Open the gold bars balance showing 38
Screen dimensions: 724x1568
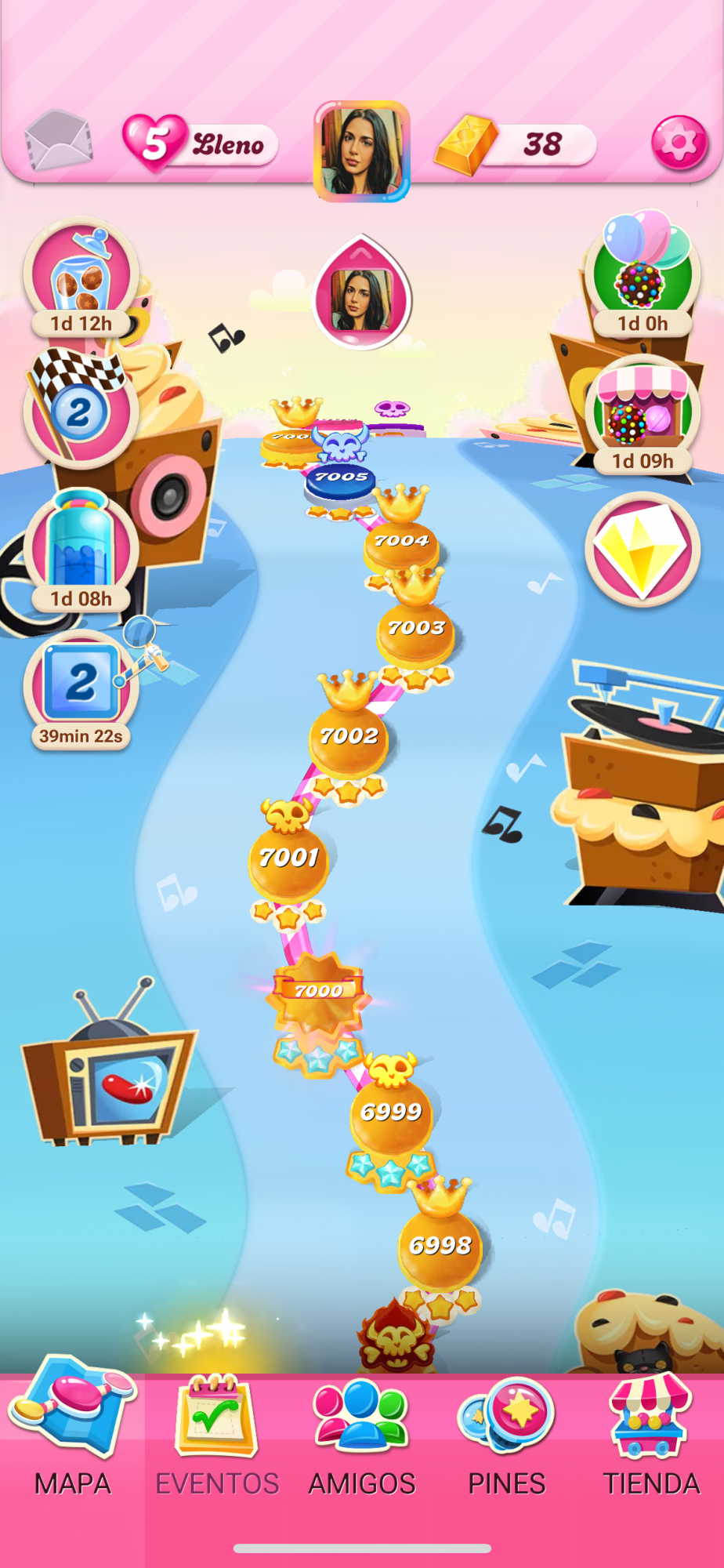pos(519,145)
